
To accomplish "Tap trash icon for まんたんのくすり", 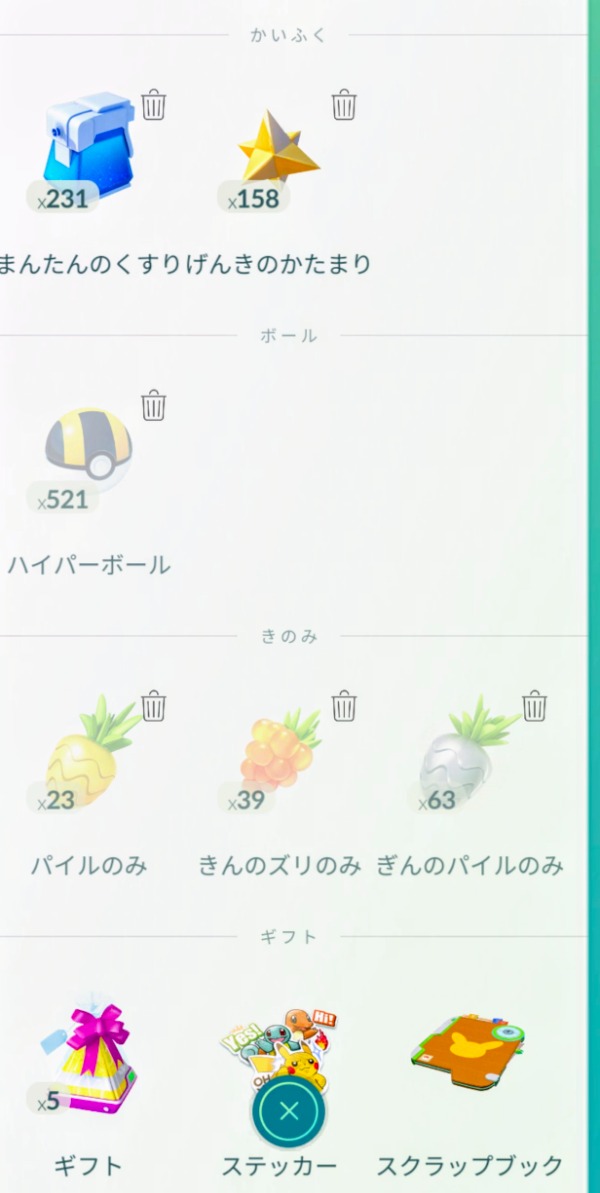I will point(153,104).
